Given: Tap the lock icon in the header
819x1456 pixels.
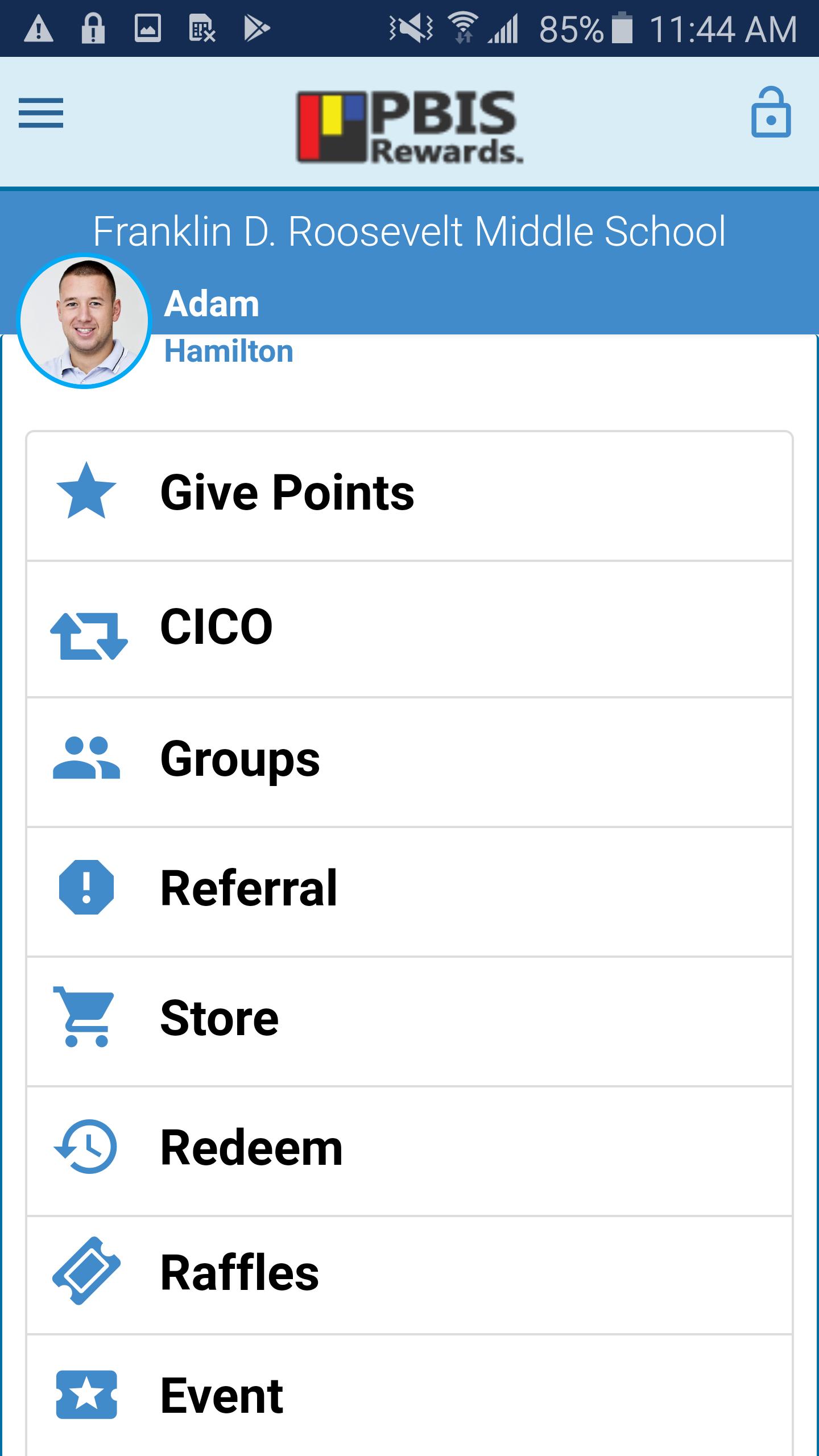Looking at the screenshot, I should coord(771,113).
